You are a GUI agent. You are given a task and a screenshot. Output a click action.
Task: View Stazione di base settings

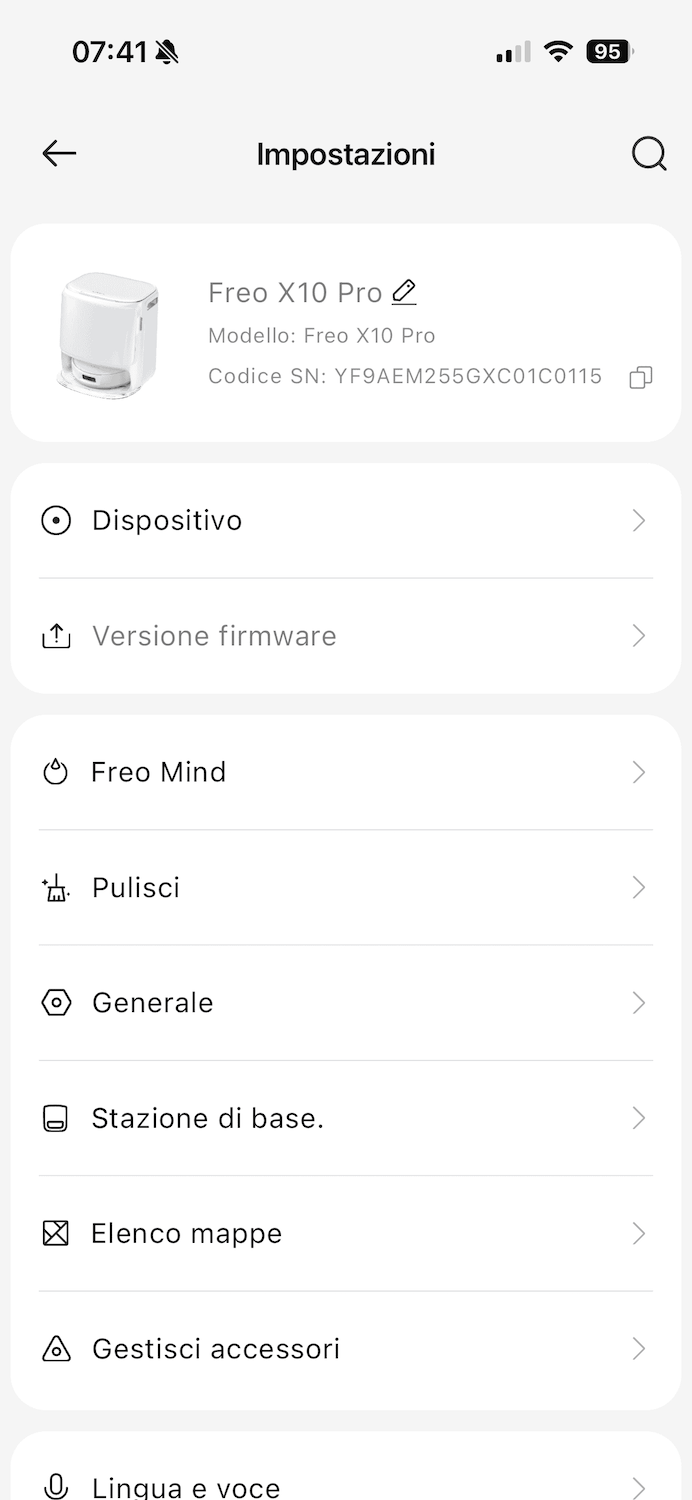coord(345,1118)
